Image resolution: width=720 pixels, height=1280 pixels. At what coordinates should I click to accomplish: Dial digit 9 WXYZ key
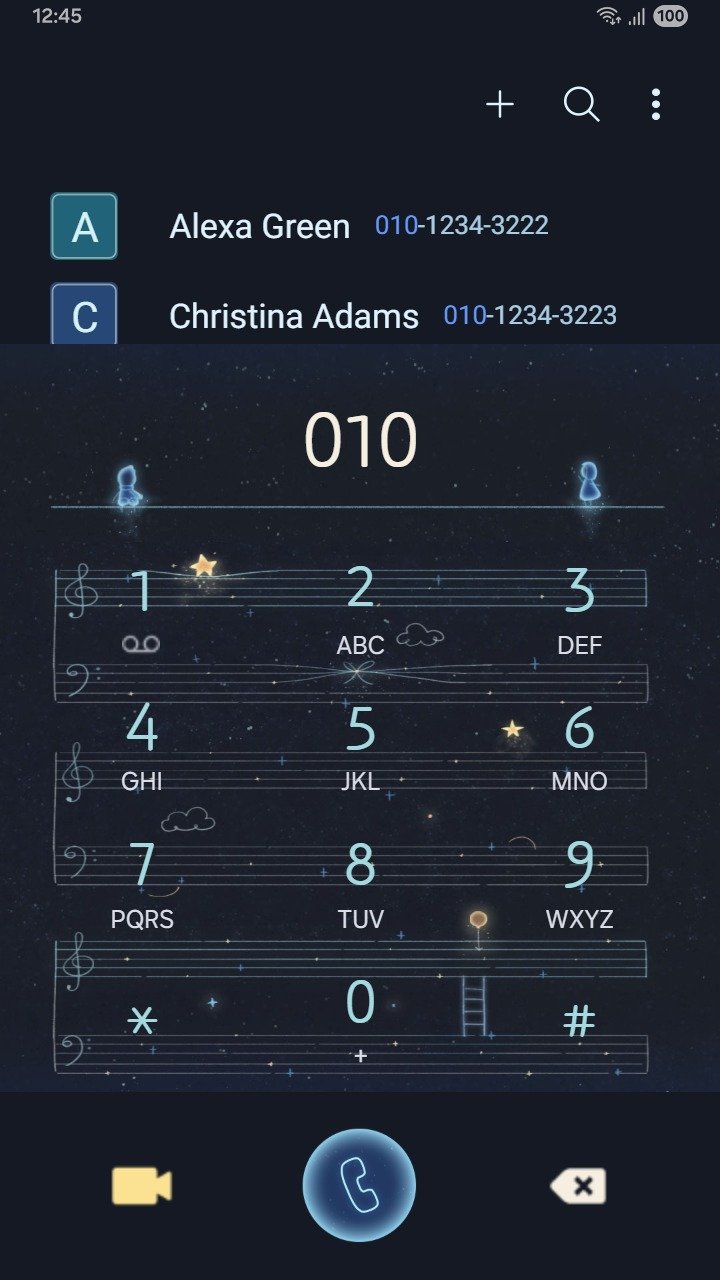pos(579,884)
